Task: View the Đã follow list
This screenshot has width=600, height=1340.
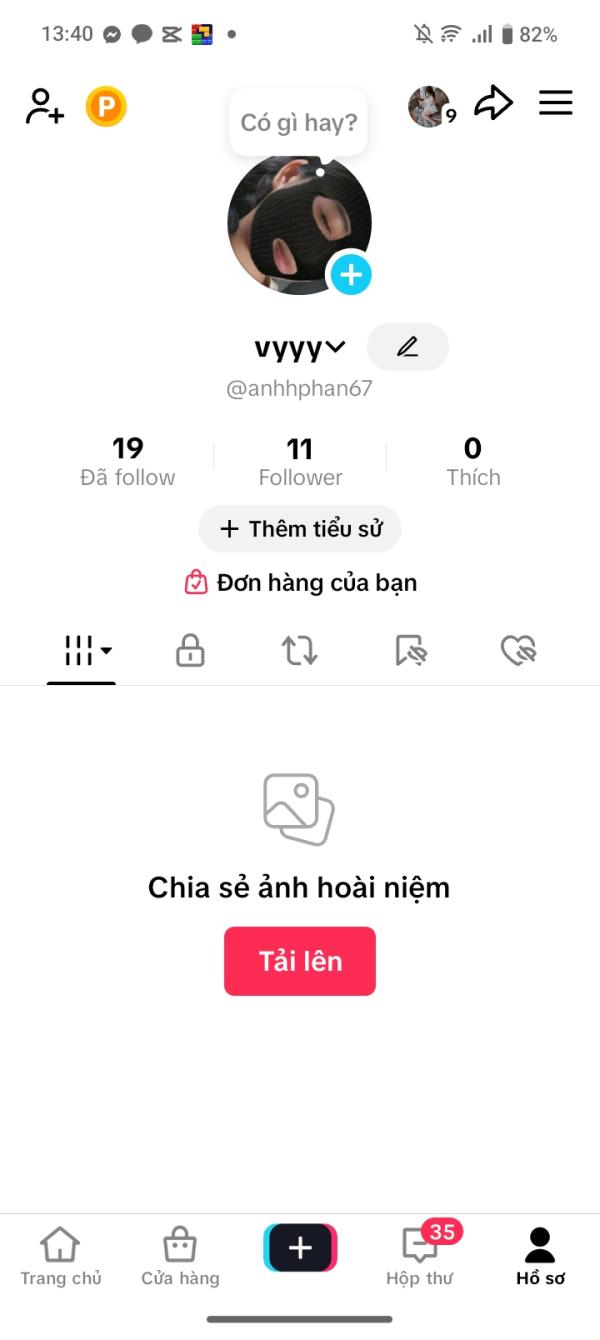Action: click(x=128, y=461)
